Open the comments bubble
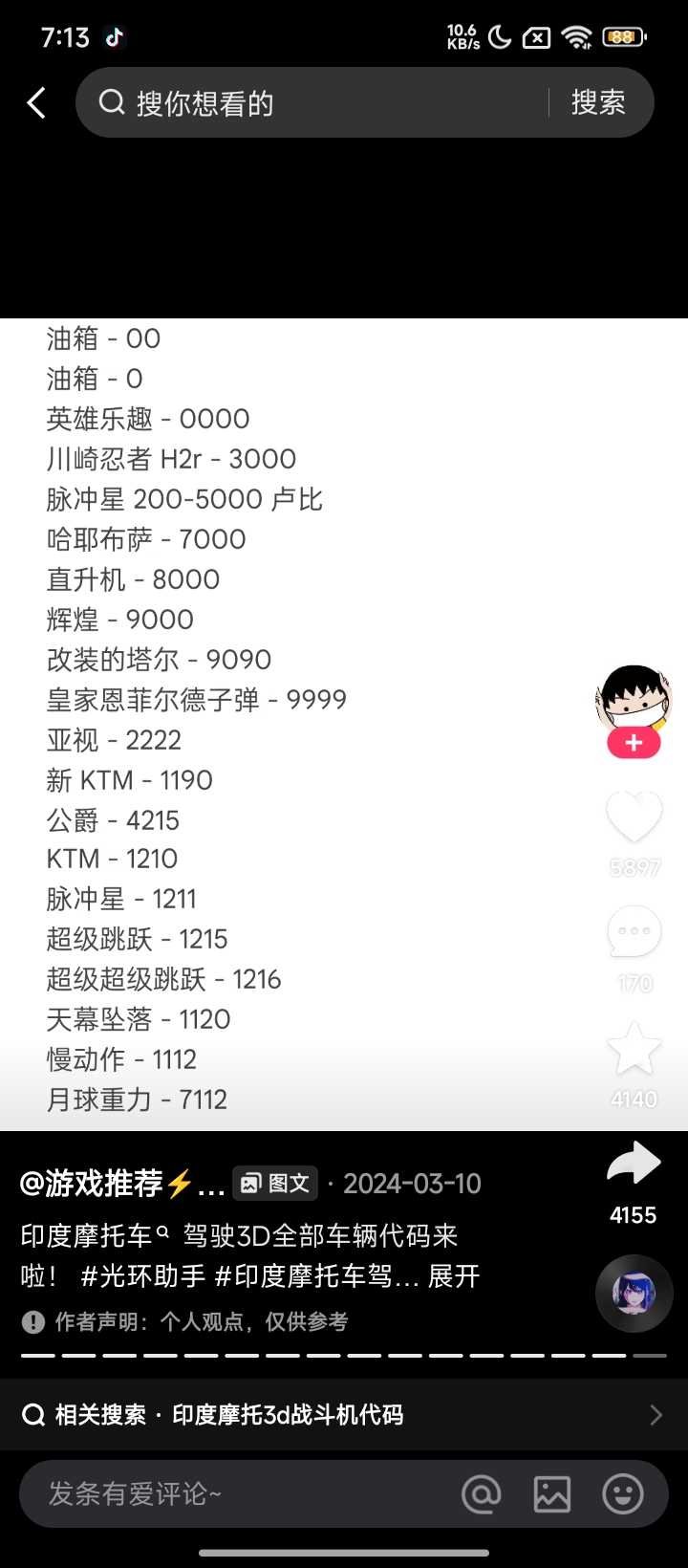This screenshot has height=1568, width=688. click(x=634, y=932)
